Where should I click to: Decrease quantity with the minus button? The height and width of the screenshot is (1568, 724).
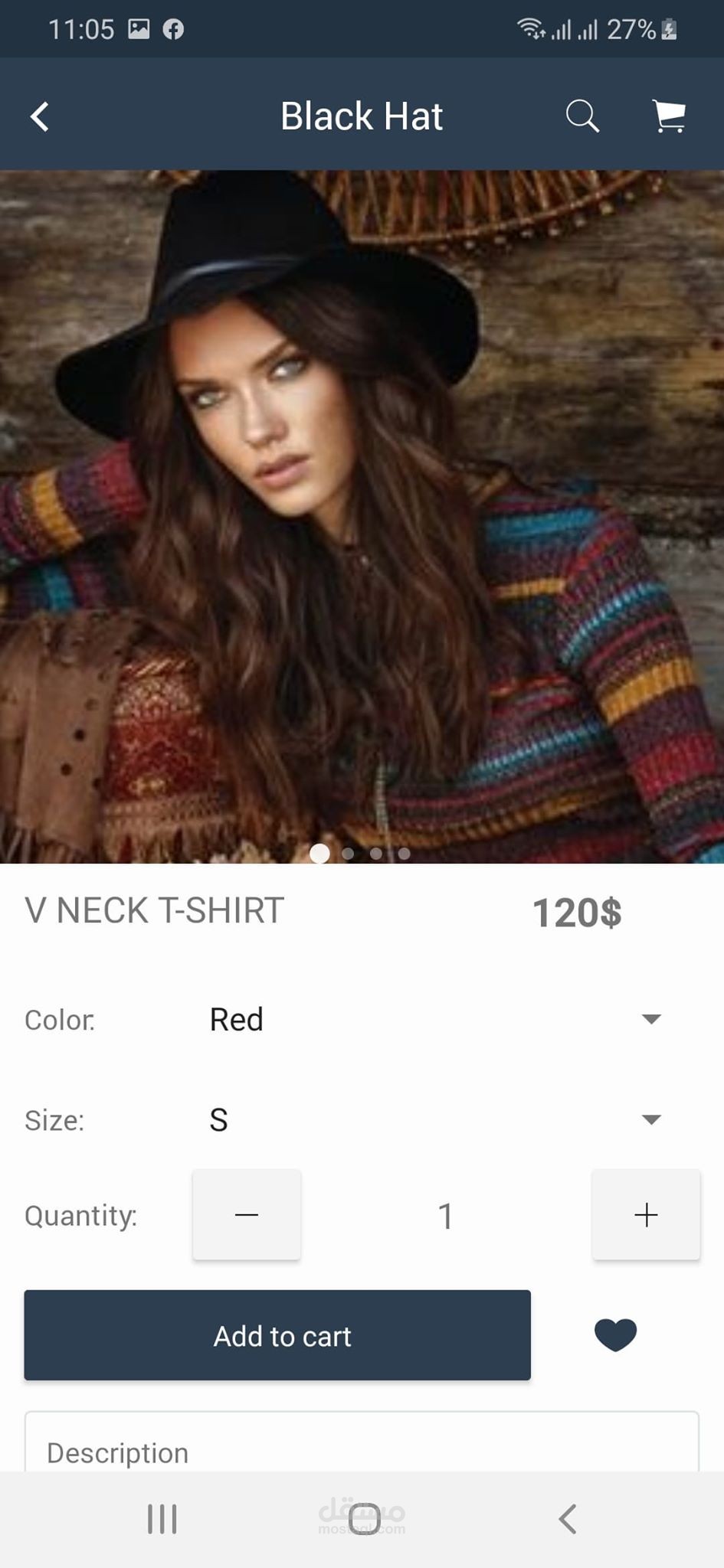click(247, 1214)
